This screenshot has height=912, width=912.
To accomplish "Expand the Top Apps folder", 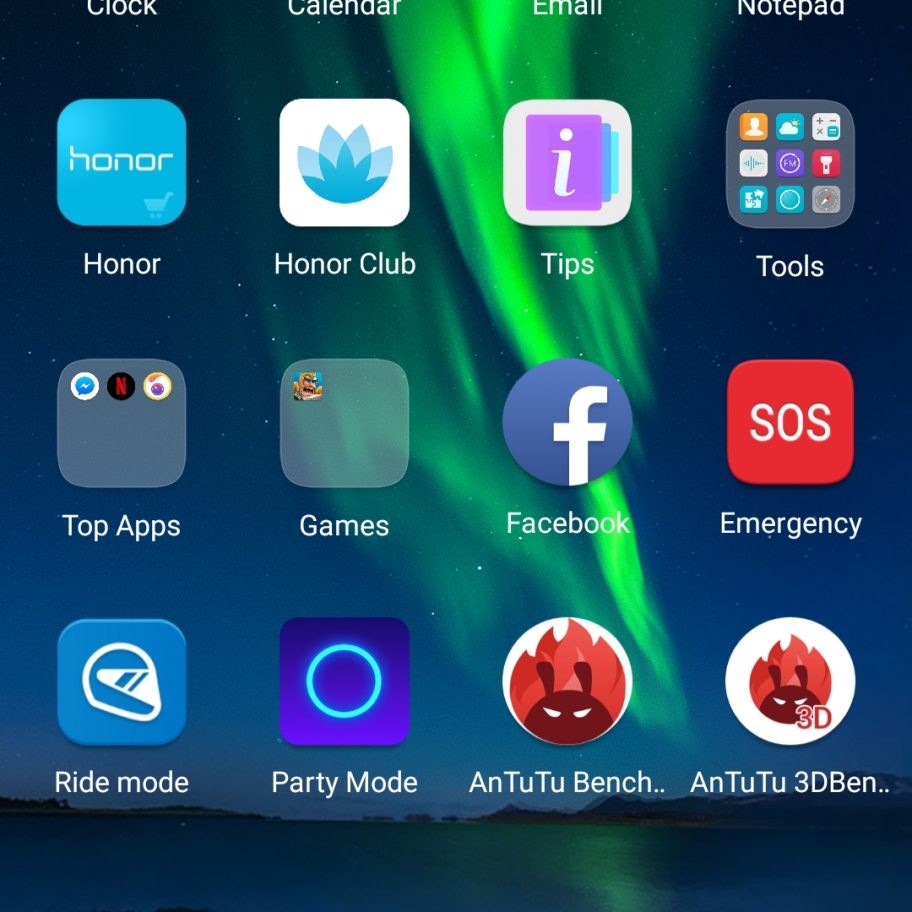I will coord(121,423).
